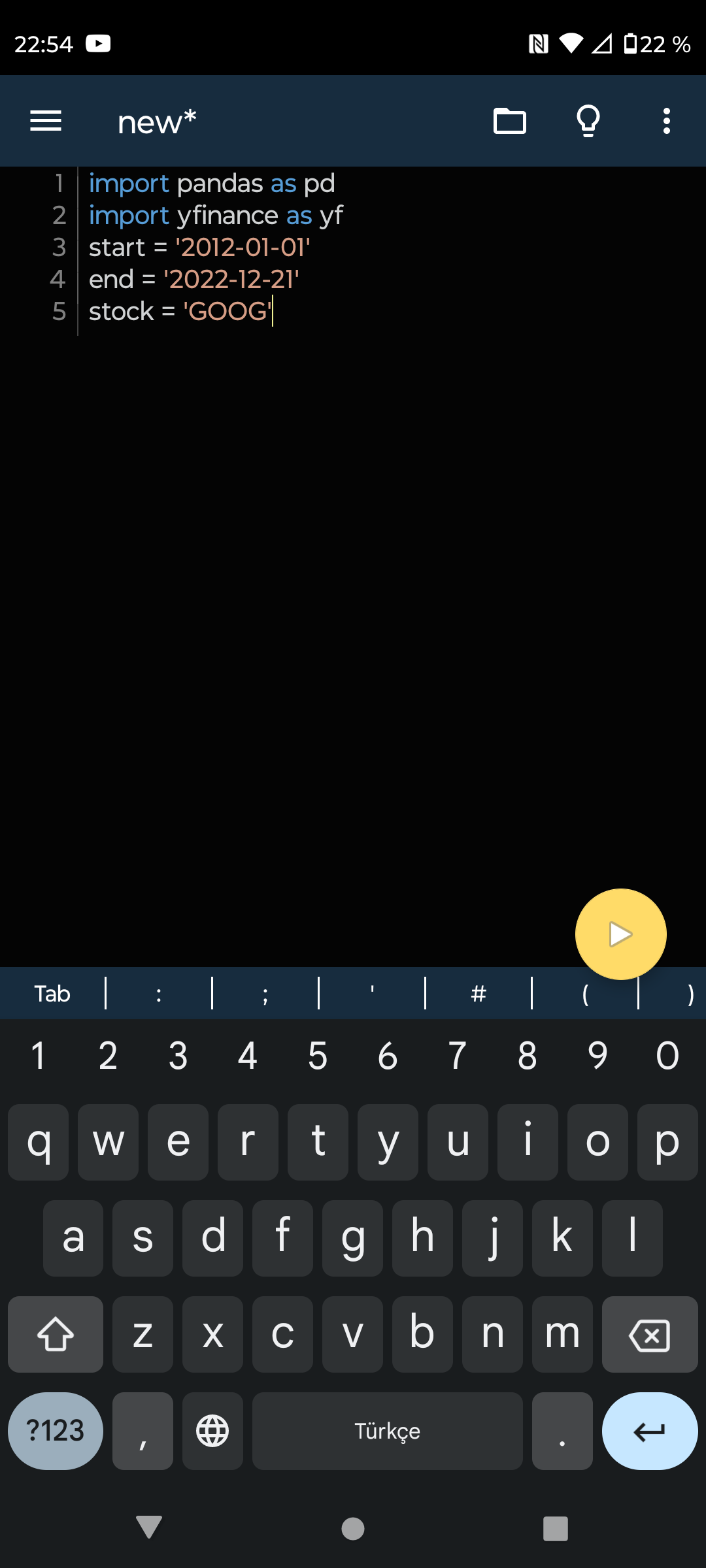
Task: Open the navigation drawer menu
Action: tap(46, 121)
